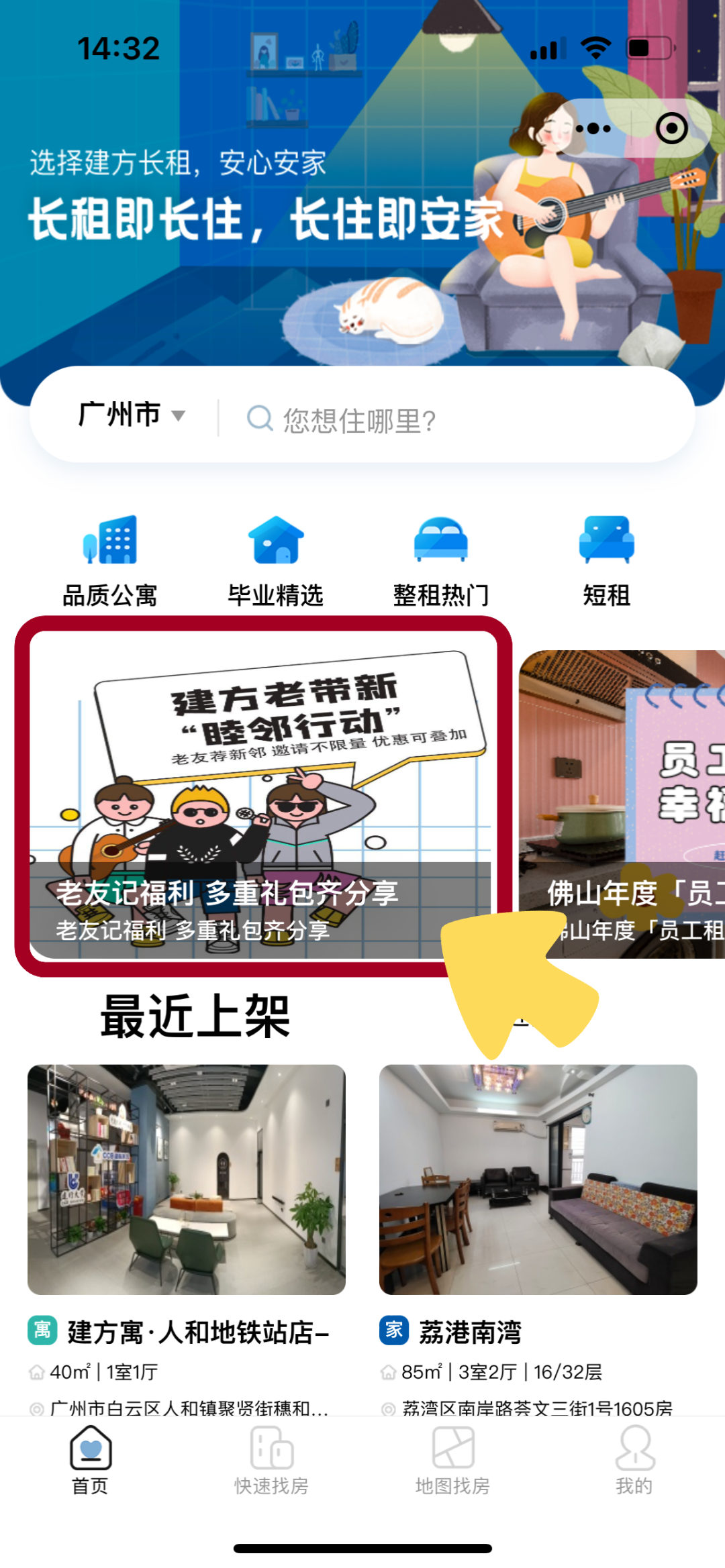
Task: Tap the 您想住哪里 search field
Action: [x=456, y=420]
